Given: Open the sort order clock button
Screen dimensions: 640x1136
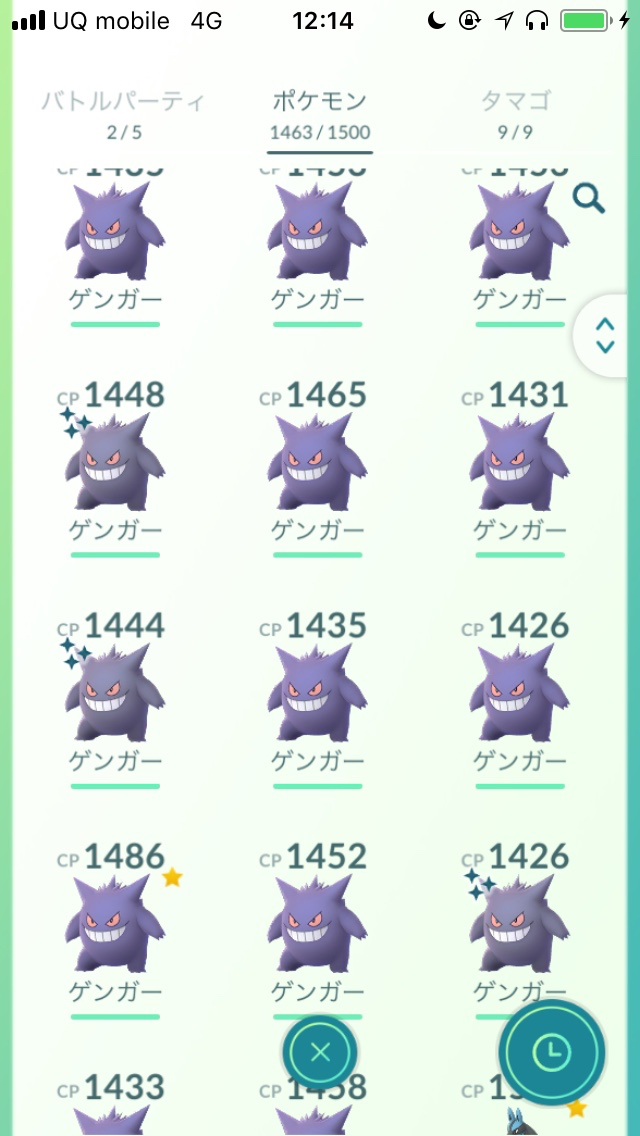Looking at the screenshot, I should point(552,1051).
